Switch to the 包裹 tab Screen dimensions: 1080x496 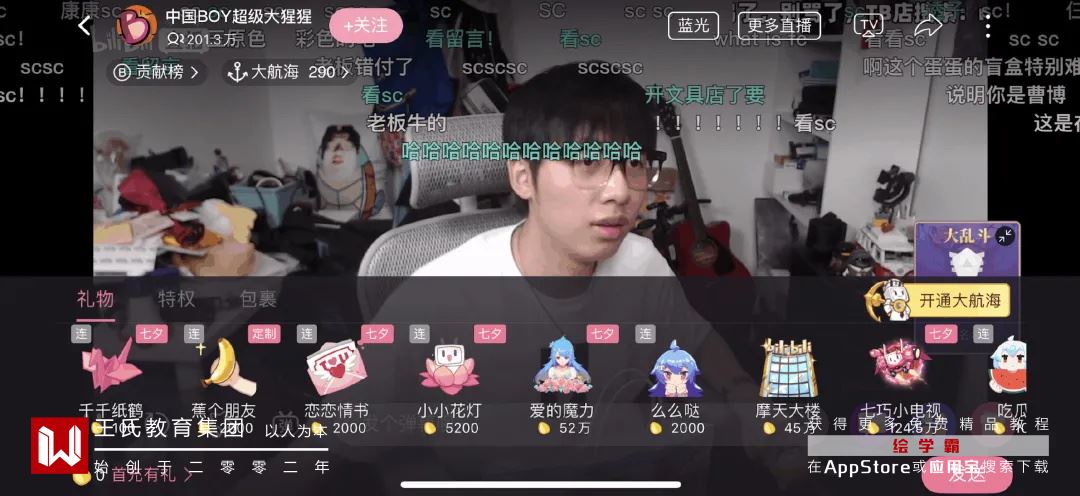(258, 299)
